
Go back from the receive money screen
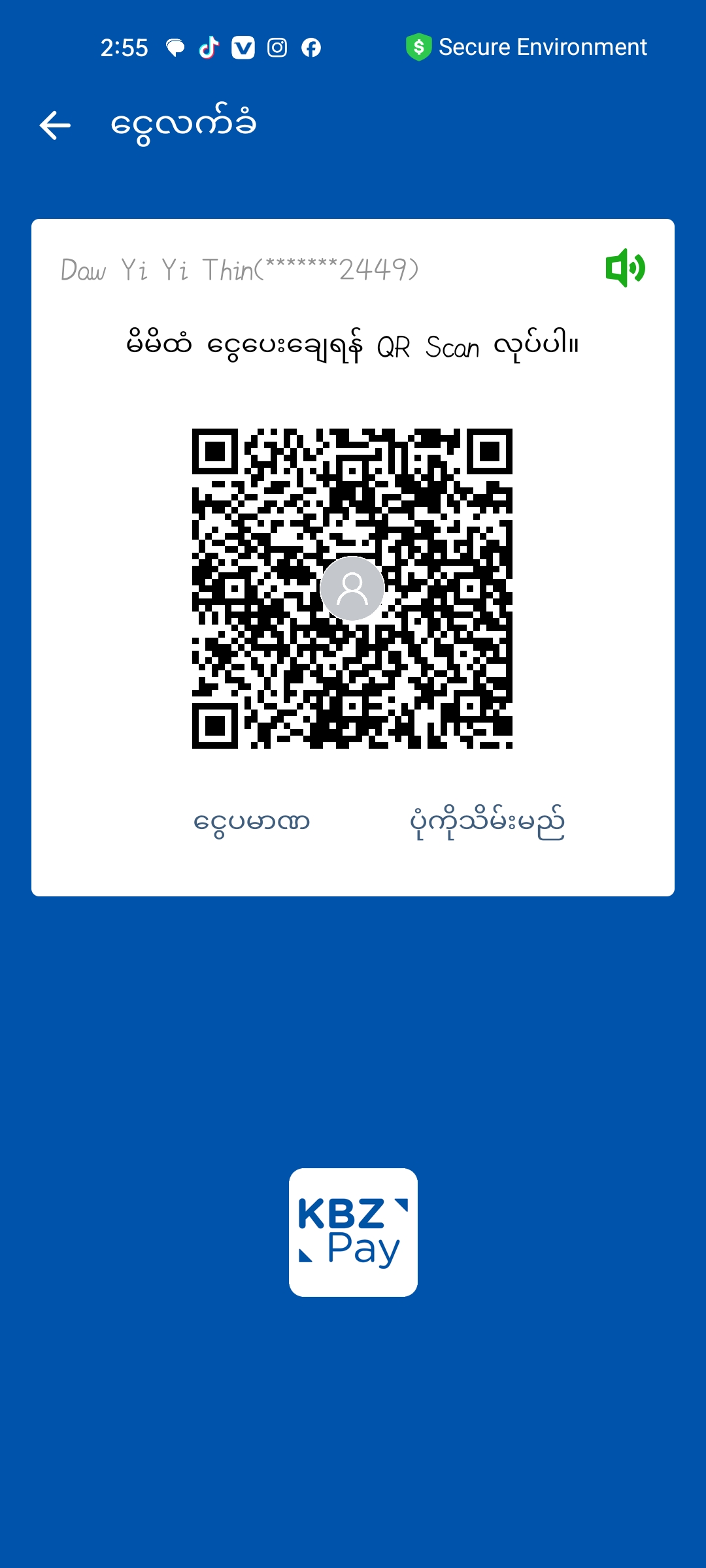tap(55, 125)
